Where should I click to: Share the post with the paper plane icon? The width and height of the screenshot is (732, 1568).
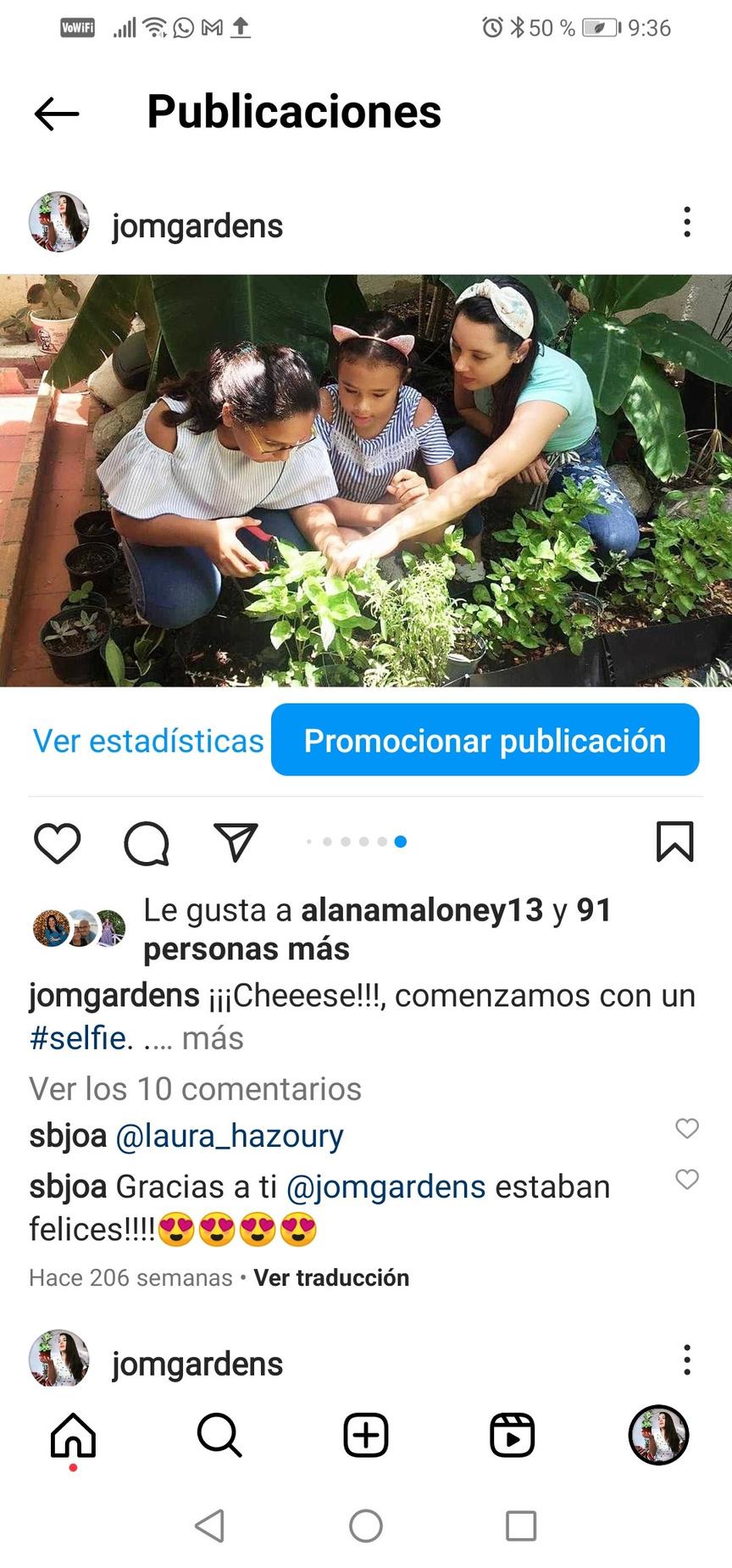(x=236, y=842)
